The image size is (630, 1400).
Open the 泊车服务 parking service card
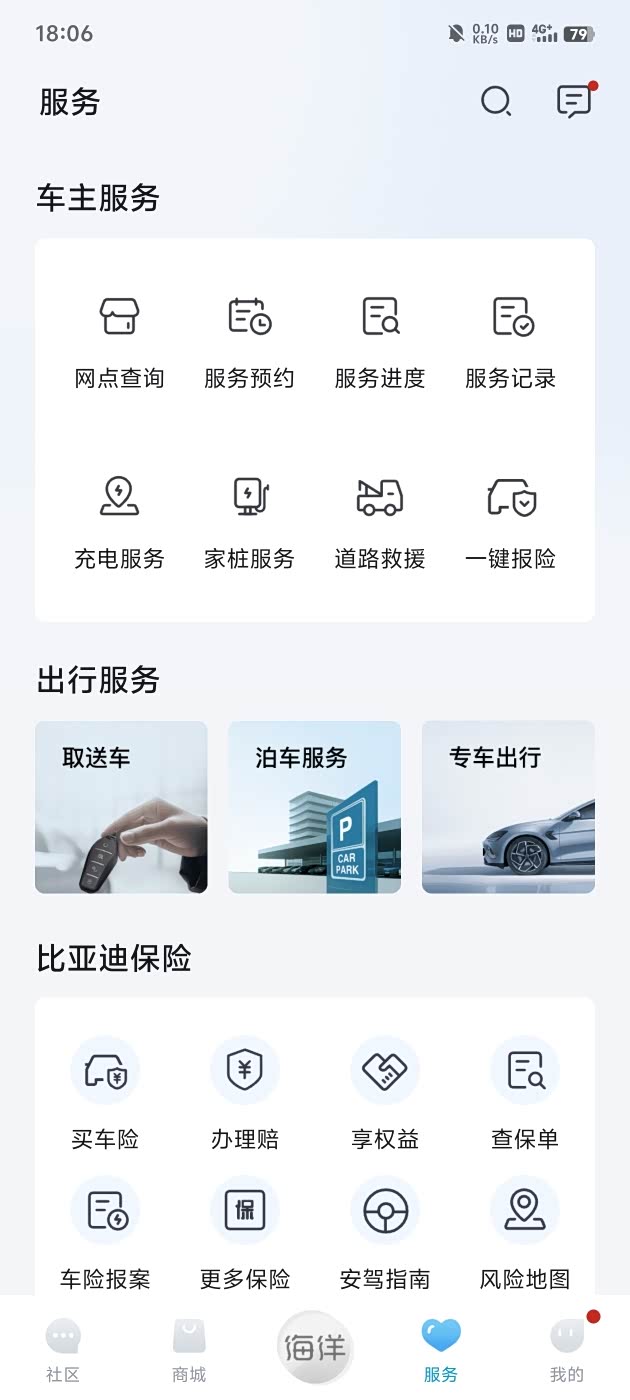tap(314, 807)
